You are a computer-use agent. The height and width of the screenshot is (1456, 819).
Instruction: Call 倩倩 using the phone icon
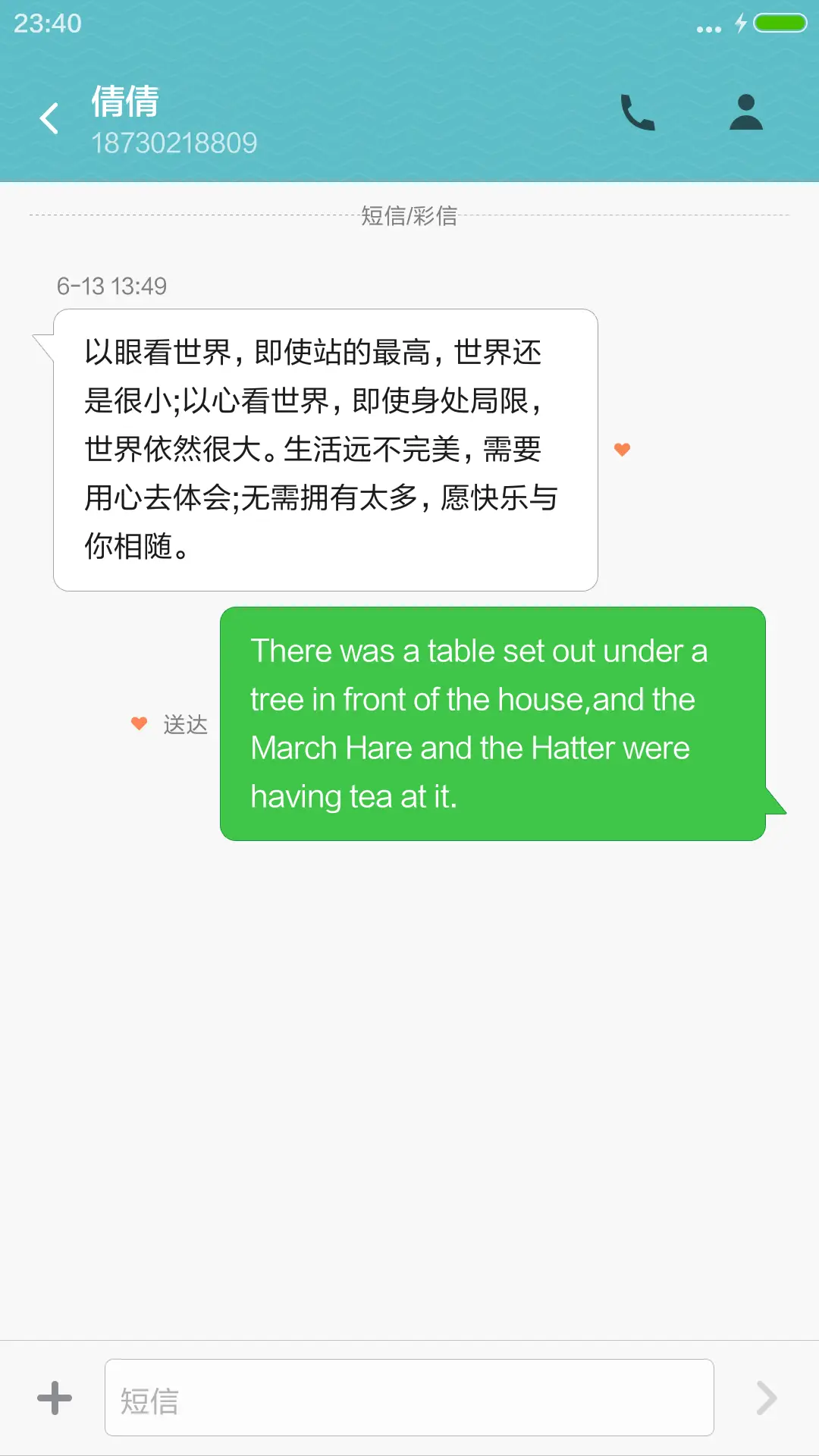pyautogui.click(x=637, y=112)
